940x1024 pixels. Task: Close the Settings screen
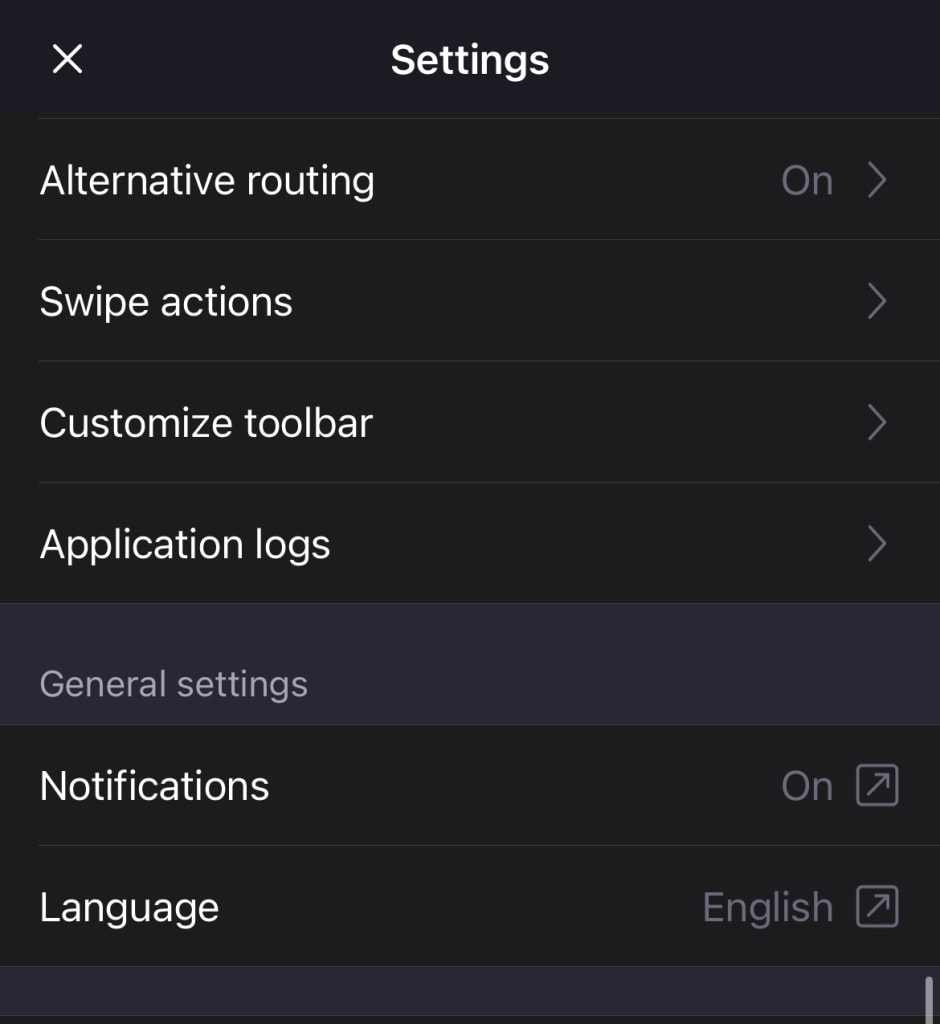67,60
